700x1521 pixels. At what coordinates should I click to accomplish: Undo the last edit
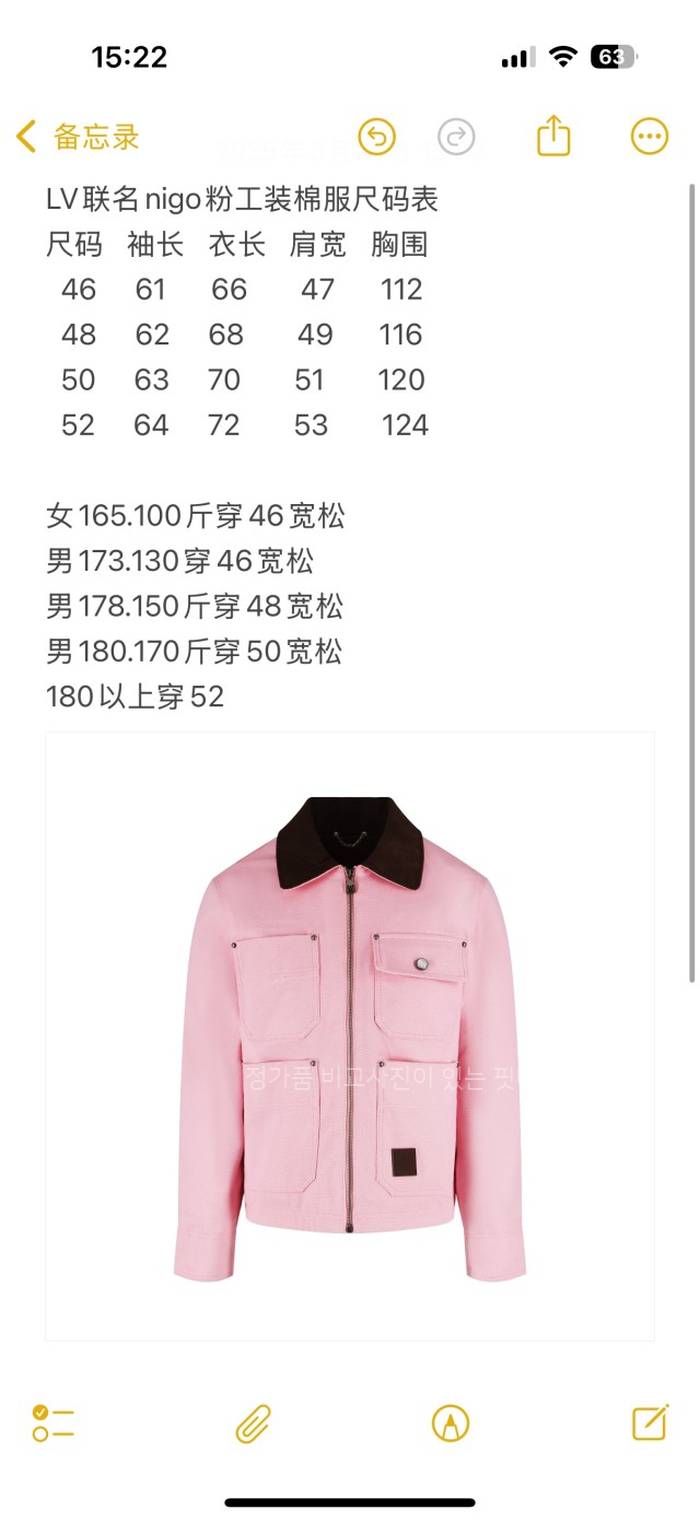[x=377, y=137]
